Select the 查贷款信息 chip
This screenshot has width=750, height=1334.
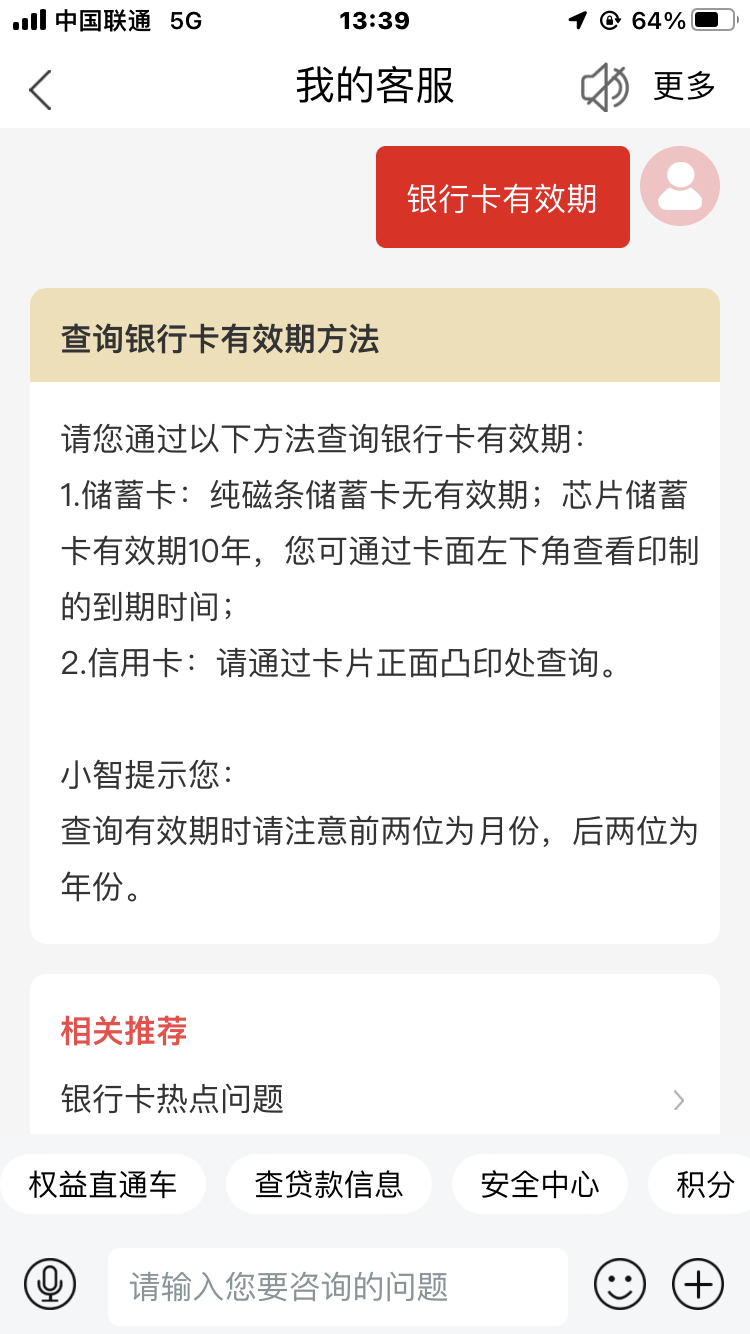pos(329,1185)
